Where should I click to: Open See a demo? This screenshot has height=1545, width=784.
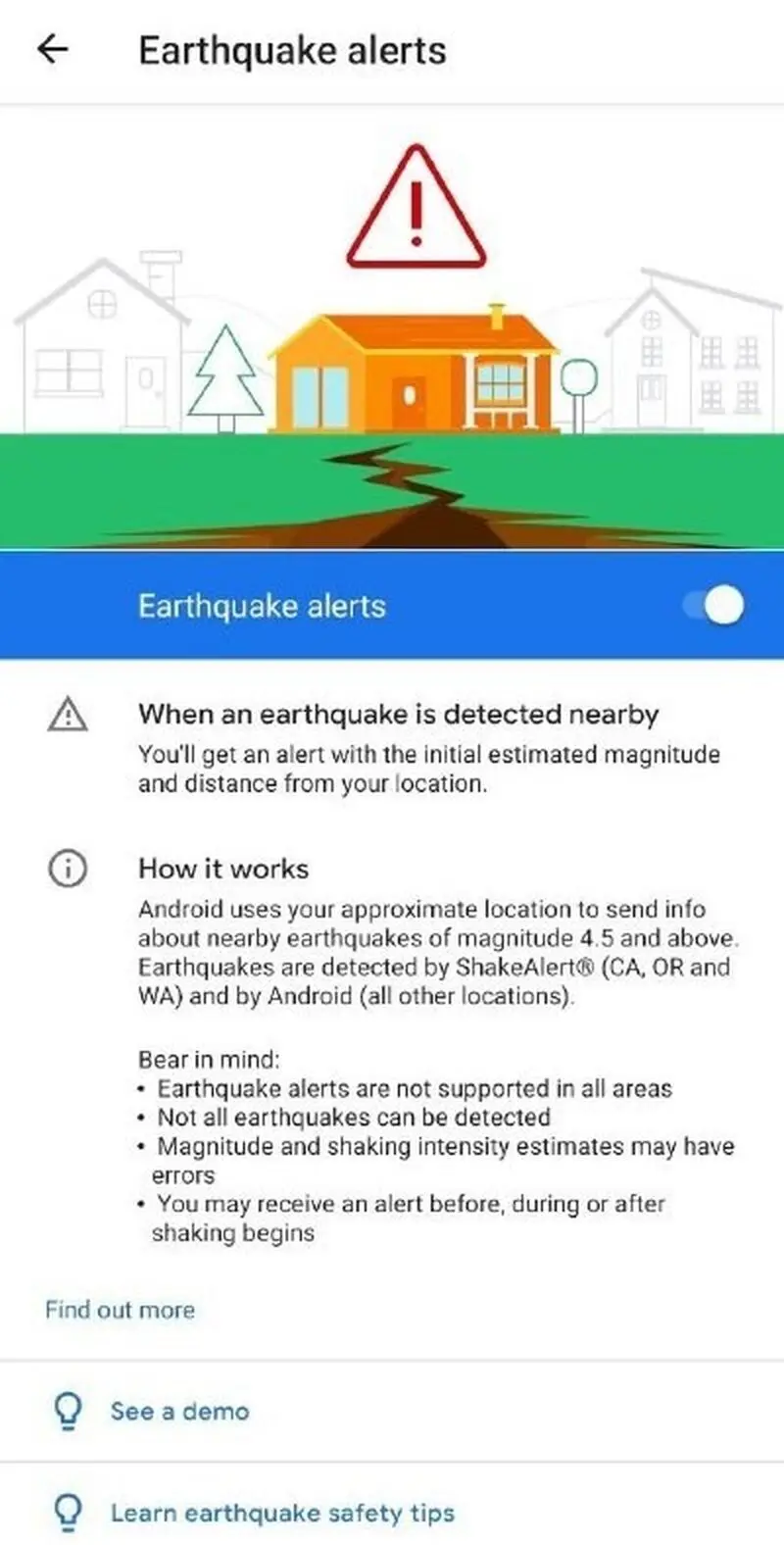pyautogui.click(x=392, y=1411)
